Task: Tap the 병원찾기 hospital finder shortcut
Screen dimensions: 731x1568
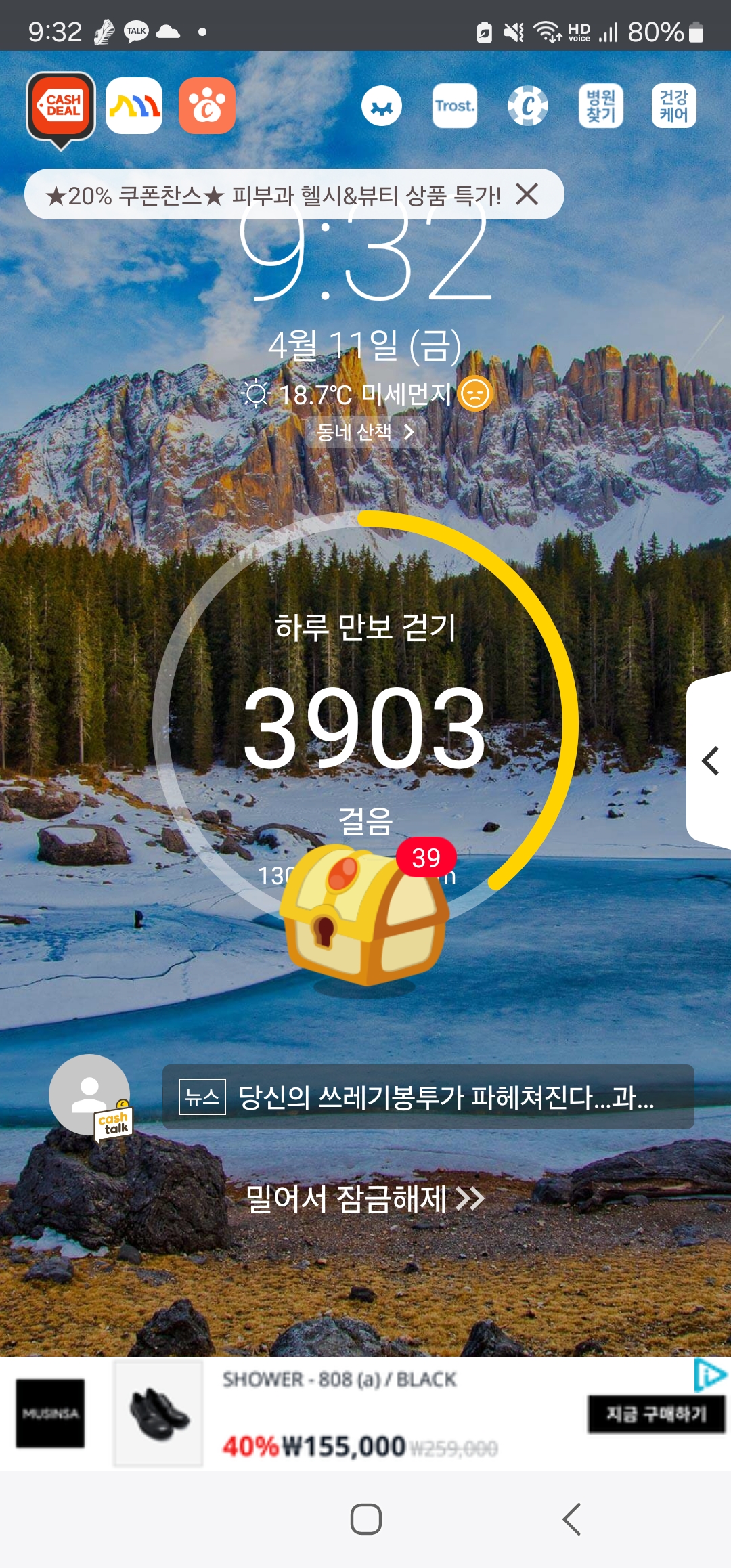Action: (x=600, y=106)
